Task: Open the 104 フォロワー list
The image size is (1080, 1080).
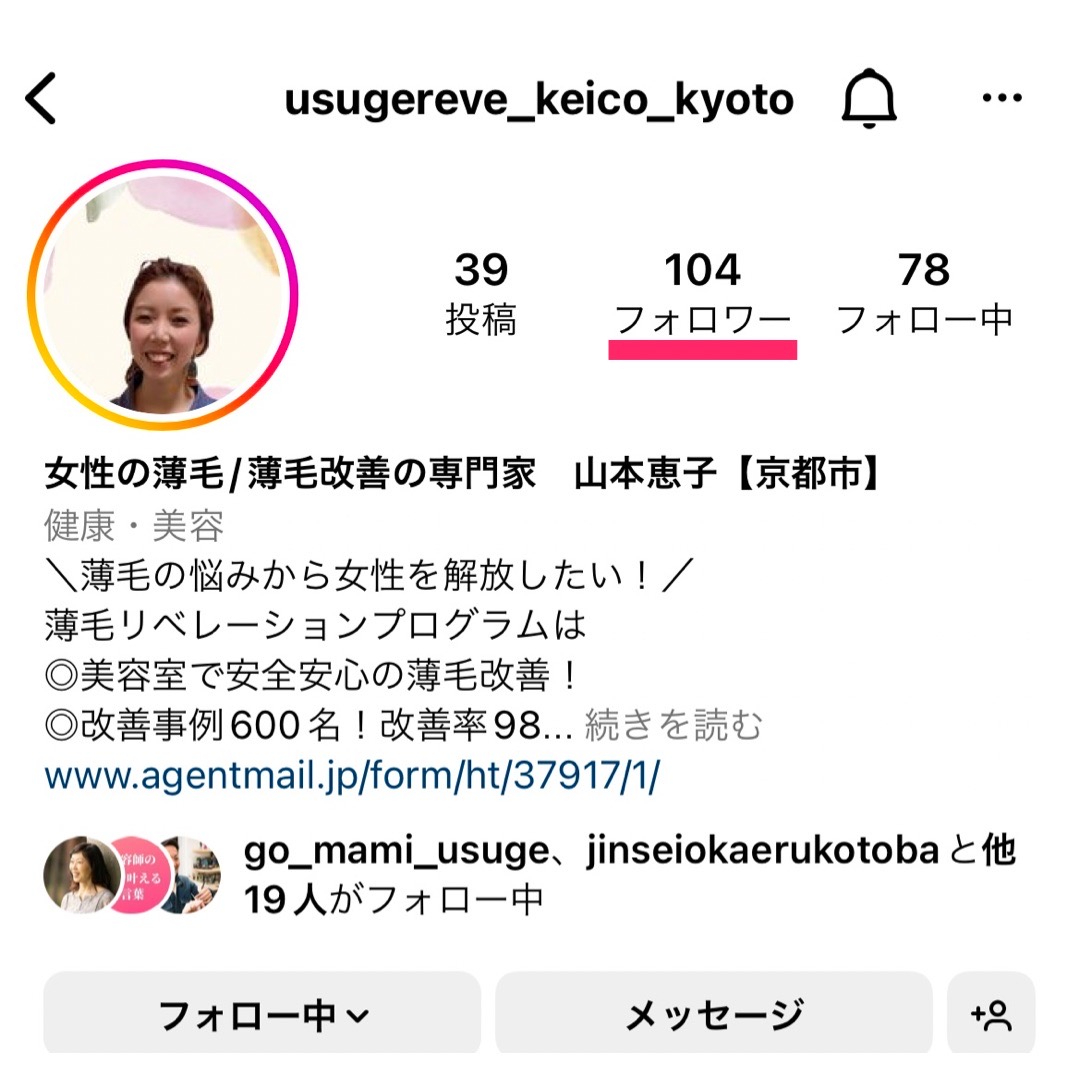Action: tap(702, 293)
